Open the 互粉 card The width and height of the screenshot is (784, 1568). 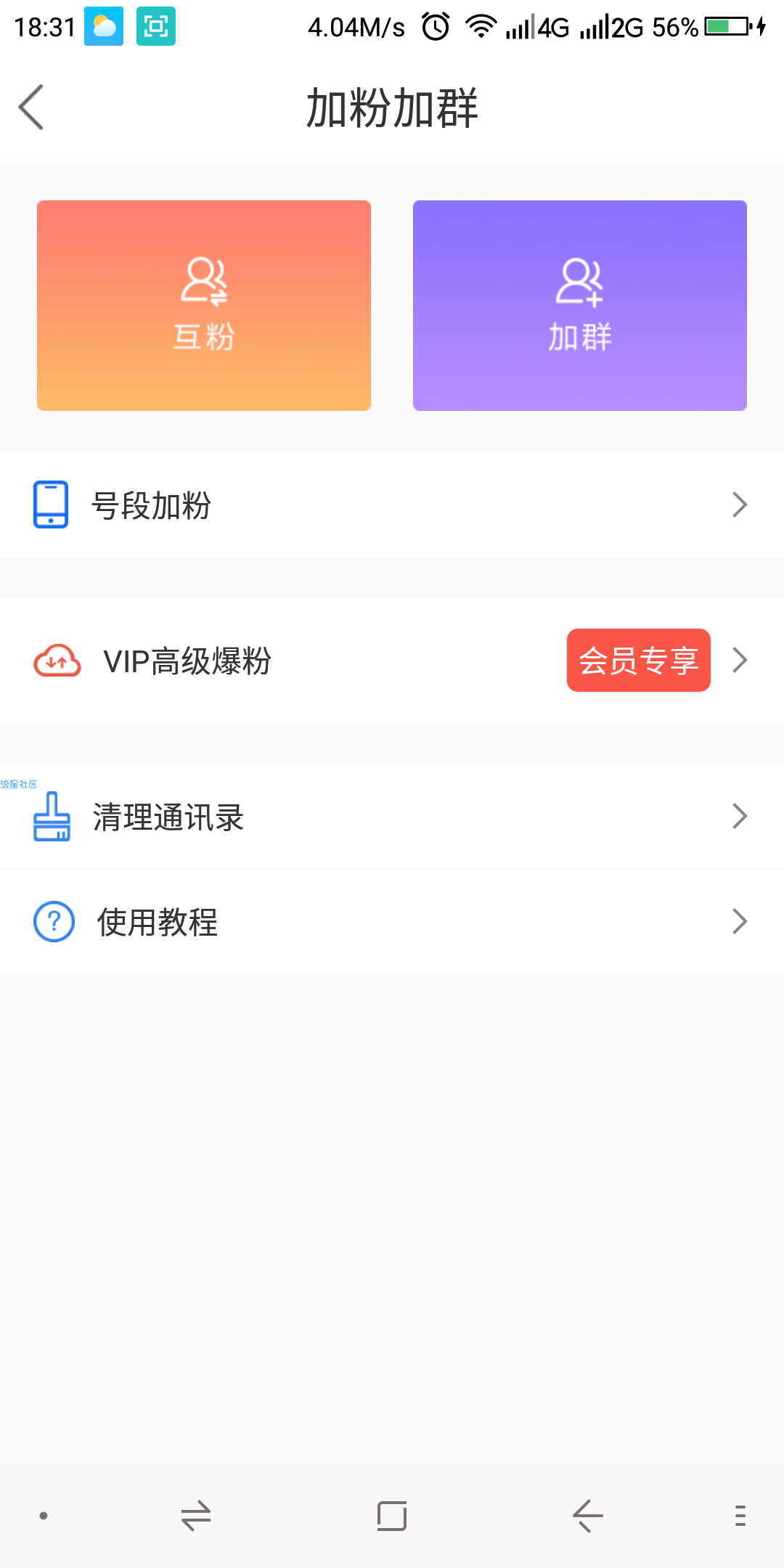(x=204, y=306)
